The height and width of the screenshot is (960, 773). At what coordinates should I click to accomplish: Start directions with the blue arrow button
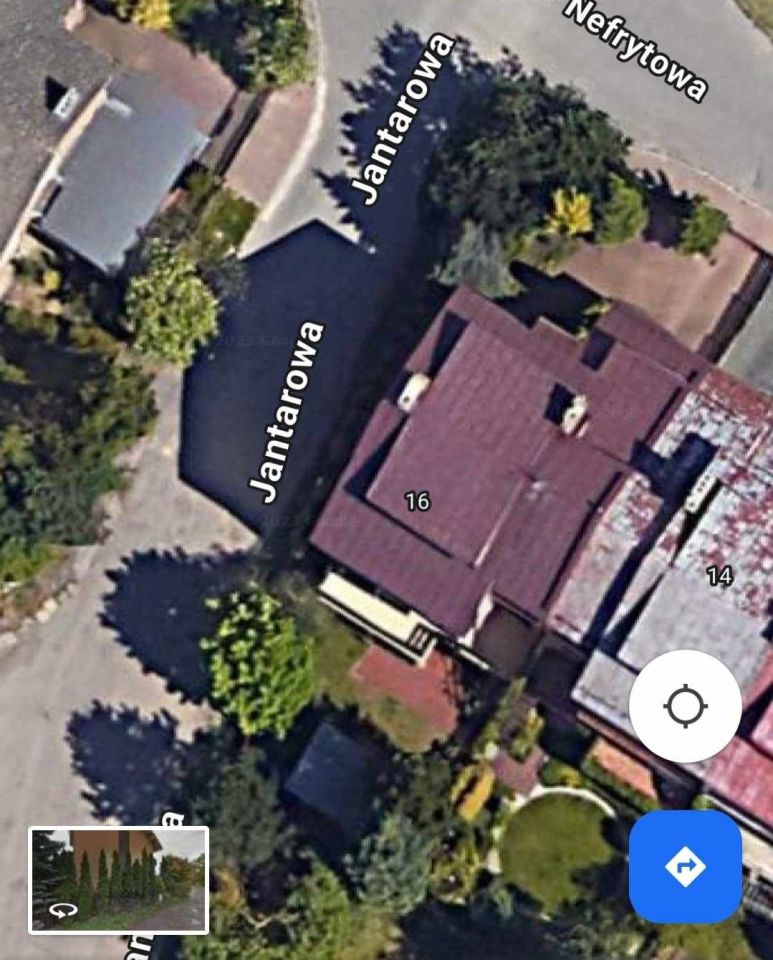click(x=685, y=866)
